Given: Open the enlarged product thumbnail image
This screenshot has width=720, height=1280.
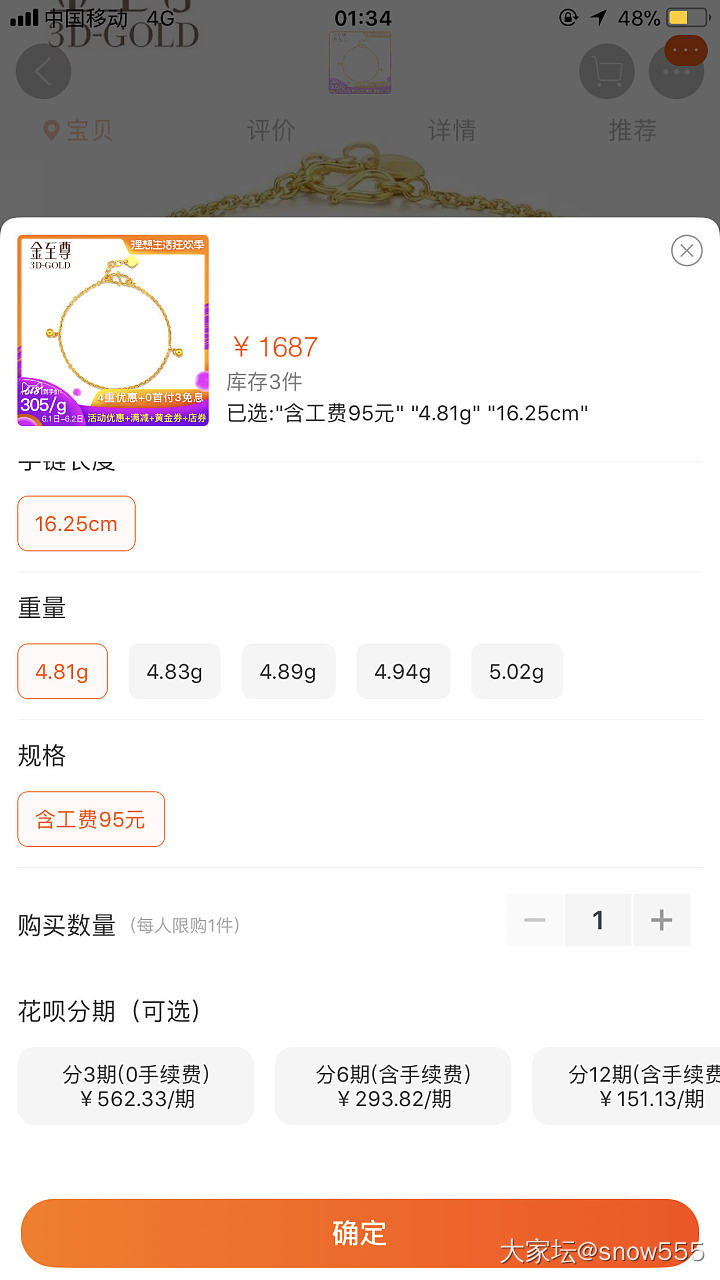Looking at the screenshot, I should click(x=113, y=331).
